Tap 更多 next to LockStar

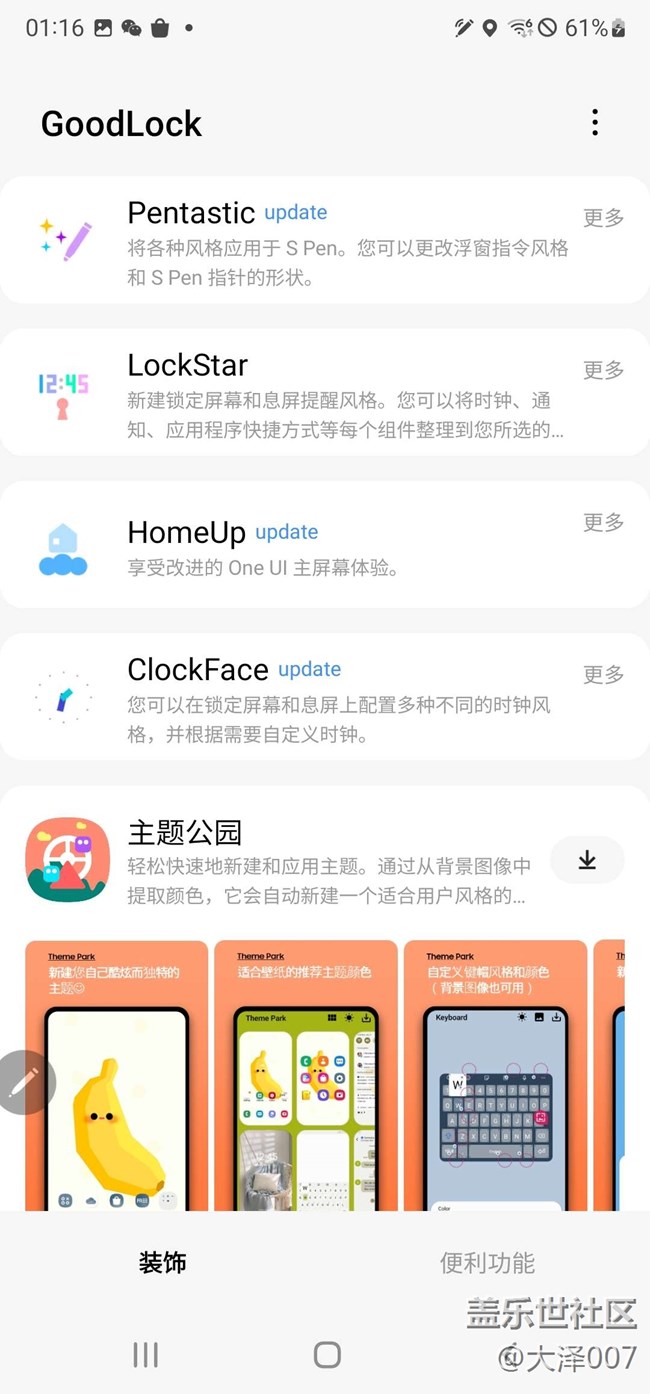coord(603,370)
